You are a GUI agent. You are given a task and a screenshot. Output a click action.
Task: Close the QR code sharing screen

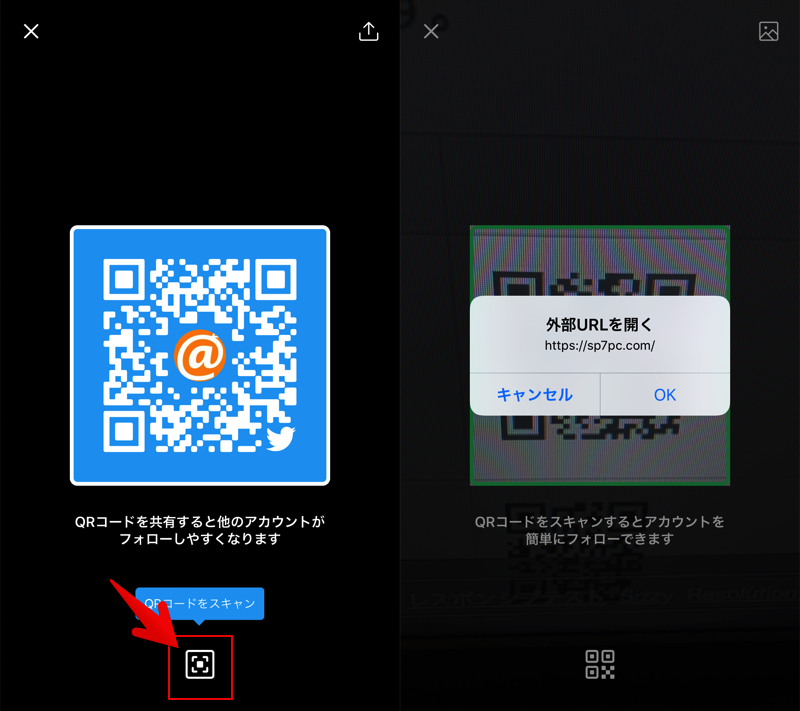coord(31,31)
